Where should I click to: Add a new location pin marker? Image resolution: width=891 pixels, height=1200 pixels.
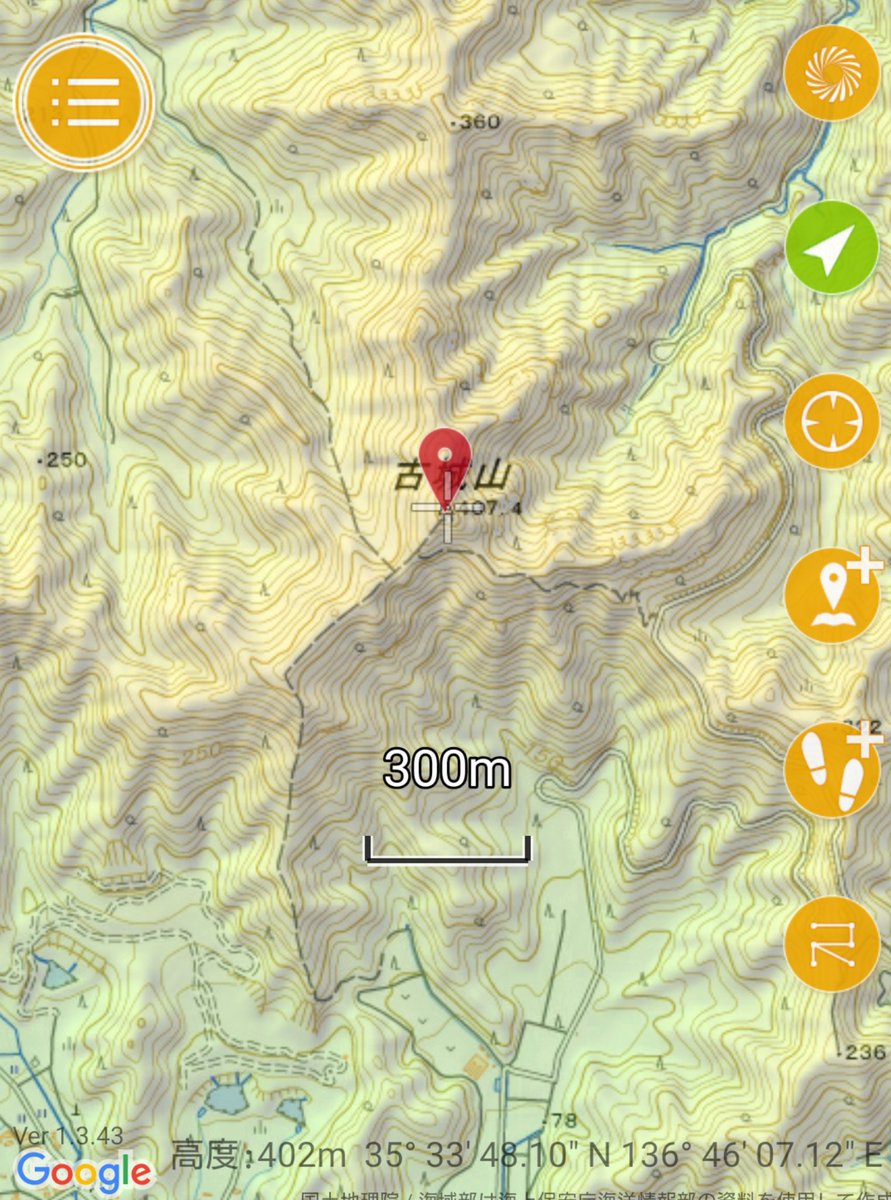point(831,595)
